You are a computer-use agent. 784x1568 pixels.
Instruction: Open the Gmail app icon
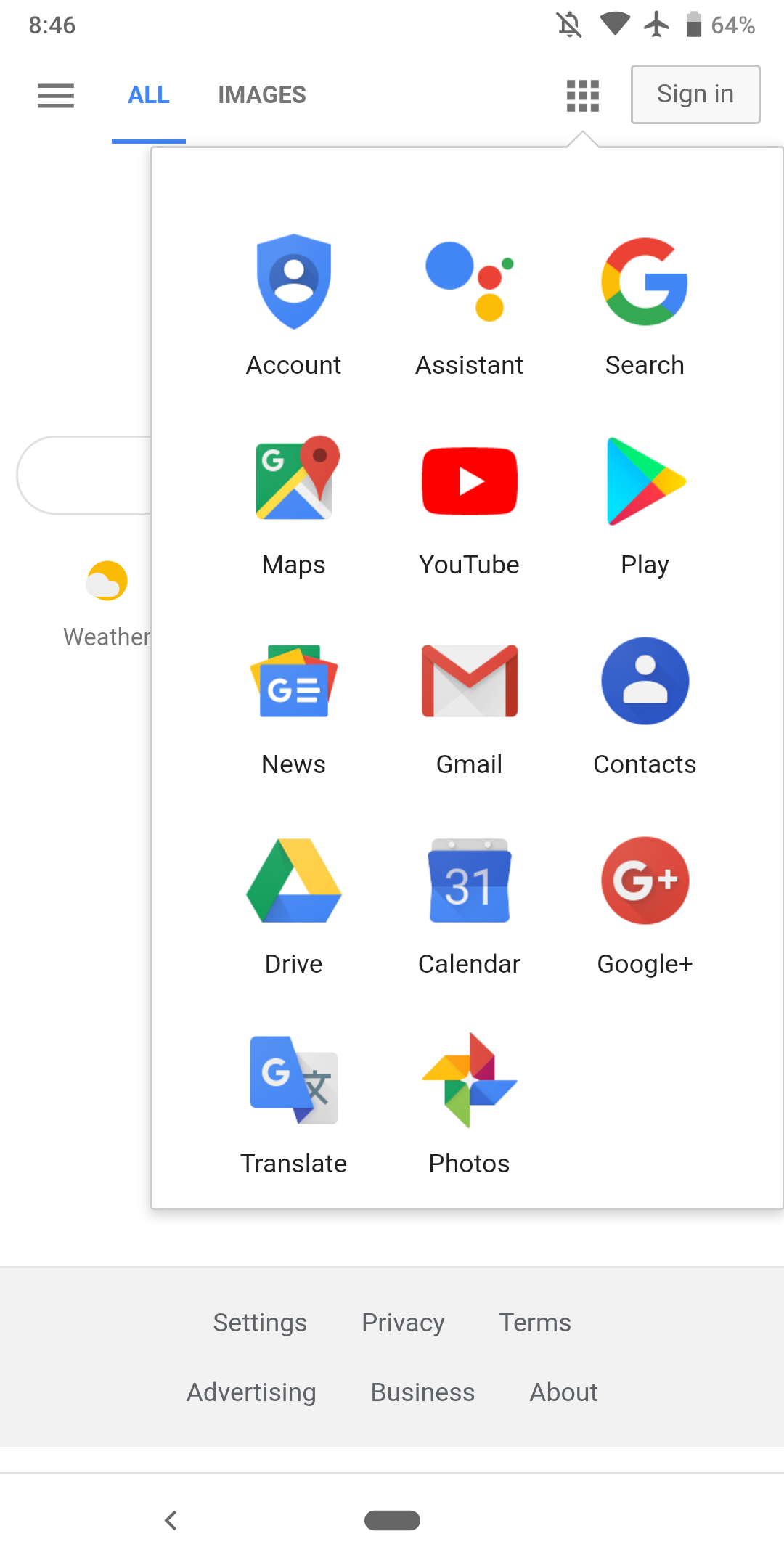click(469, 680)
